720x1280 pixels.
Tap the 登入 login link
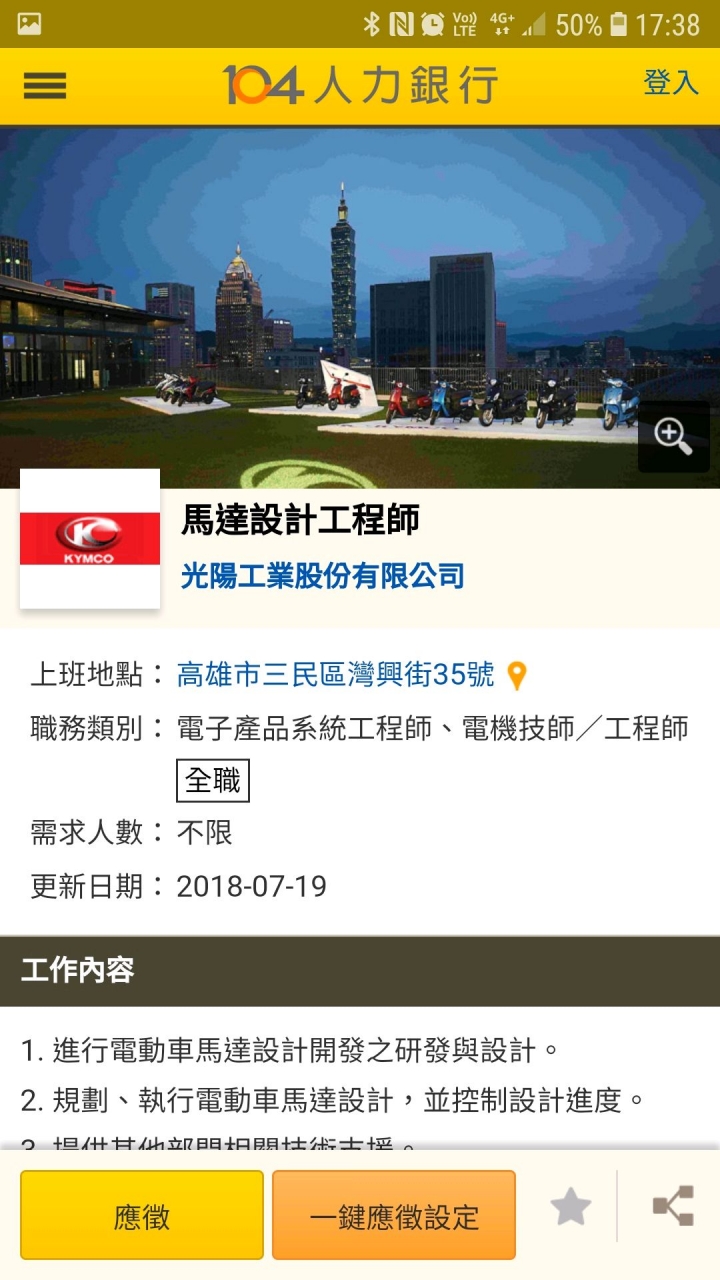670,83
